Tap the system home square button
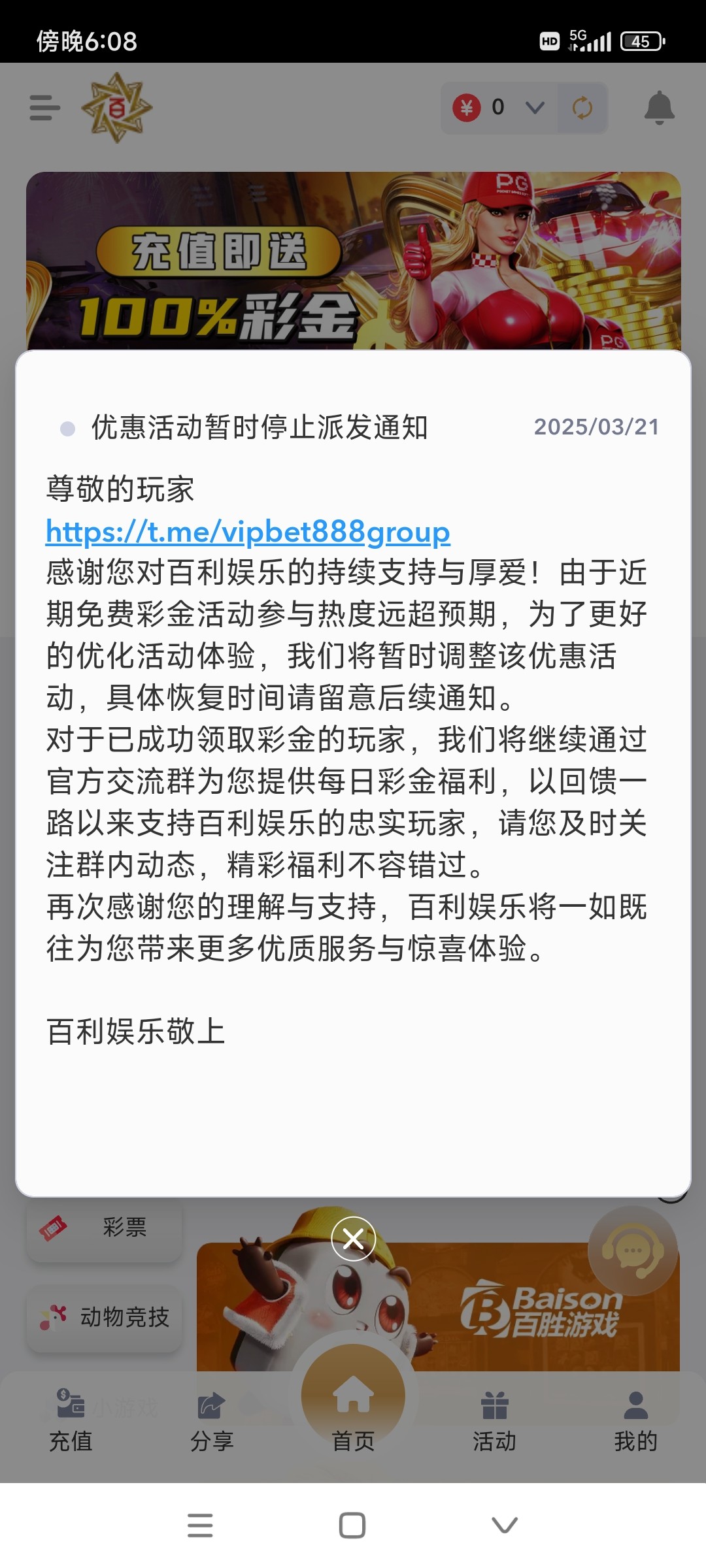Screen dimensions: 706x1568 (352, 1526)
